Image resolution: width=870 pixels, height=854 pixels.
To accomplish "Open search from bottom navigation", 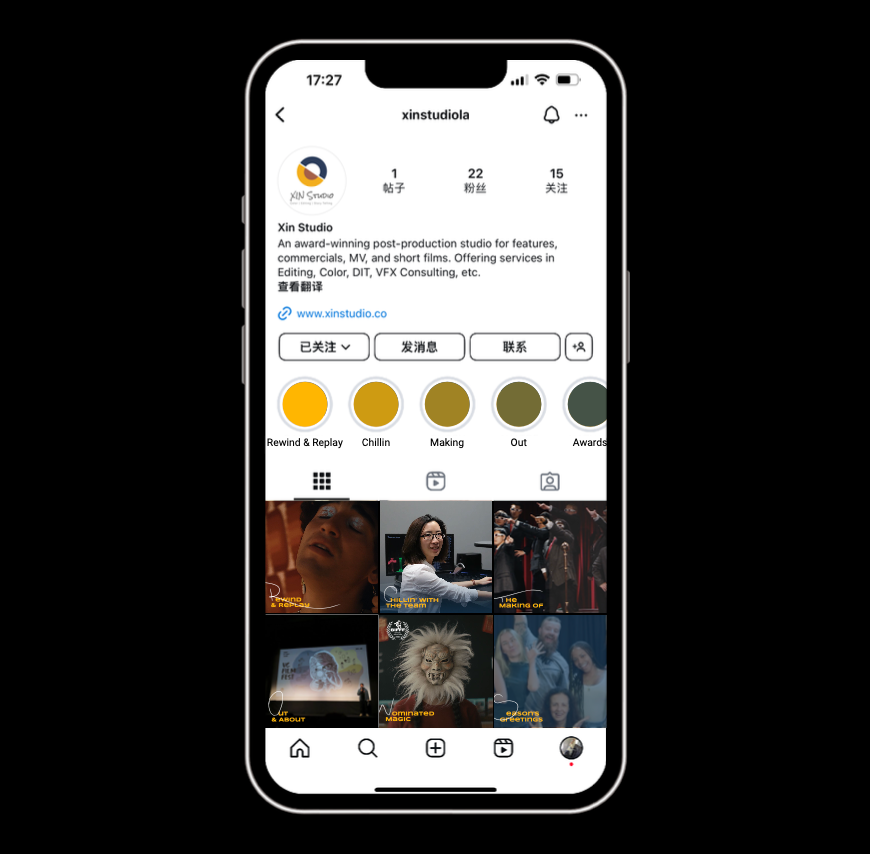I will click(367, 748).
